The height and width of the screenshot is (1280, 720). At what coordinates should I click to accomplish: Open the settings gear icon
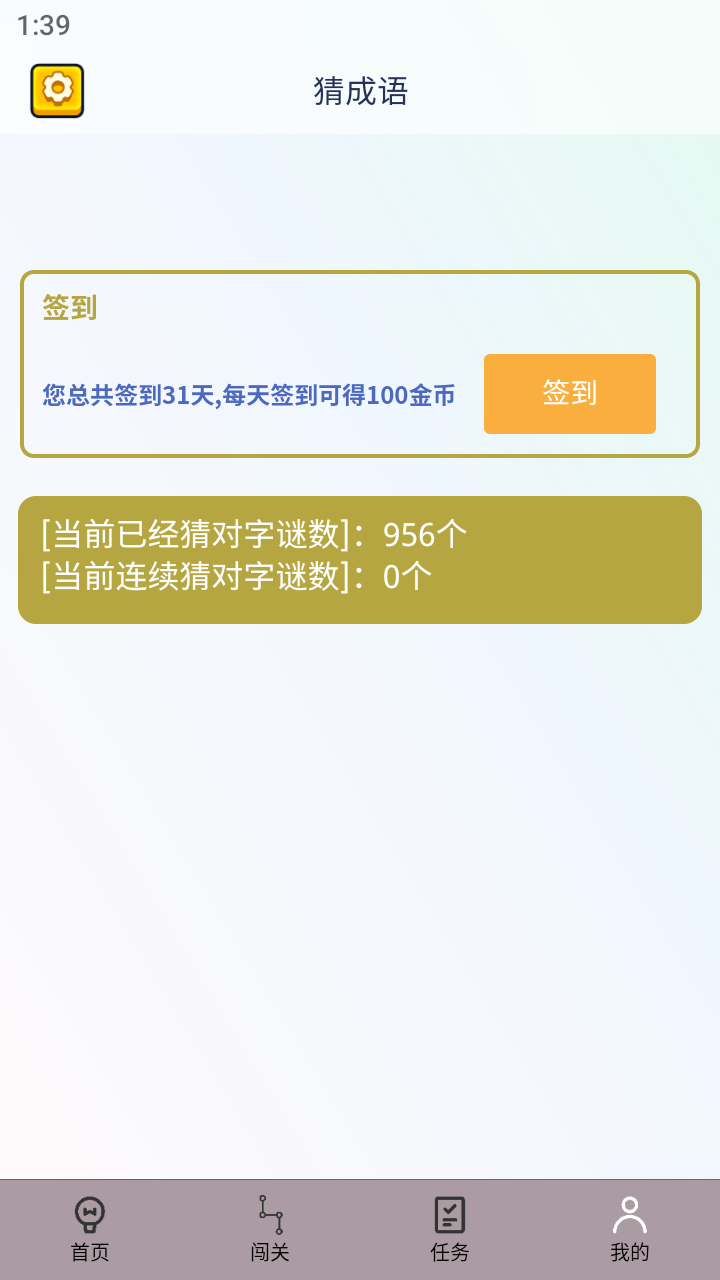[57, 91]
